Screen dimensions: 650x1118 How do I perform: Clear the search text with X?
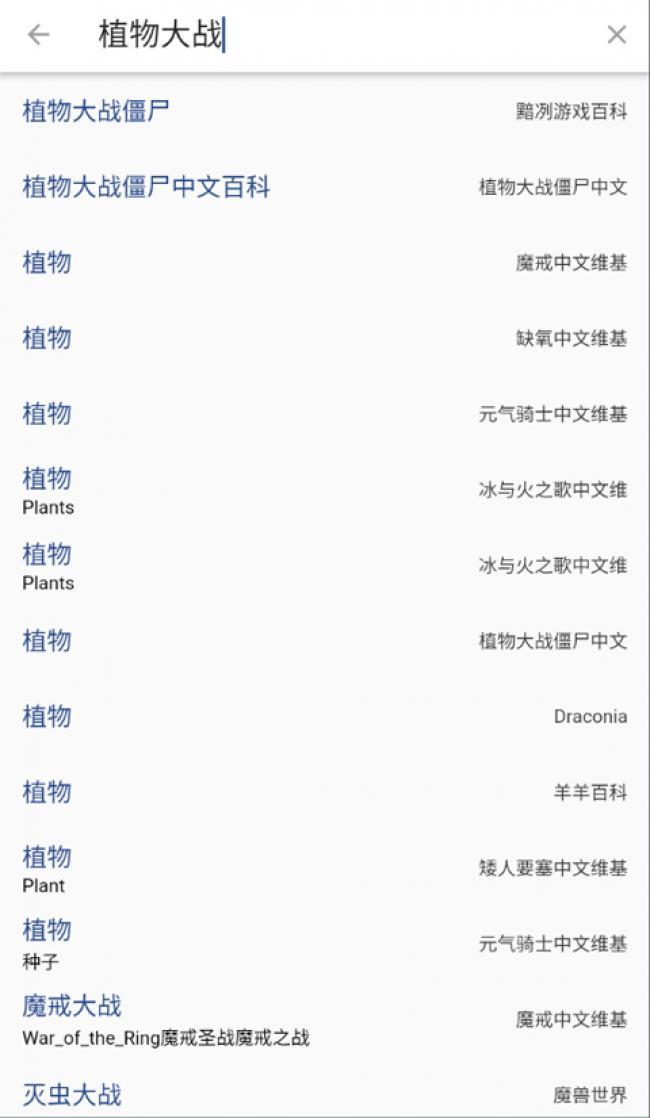[617, 35]
